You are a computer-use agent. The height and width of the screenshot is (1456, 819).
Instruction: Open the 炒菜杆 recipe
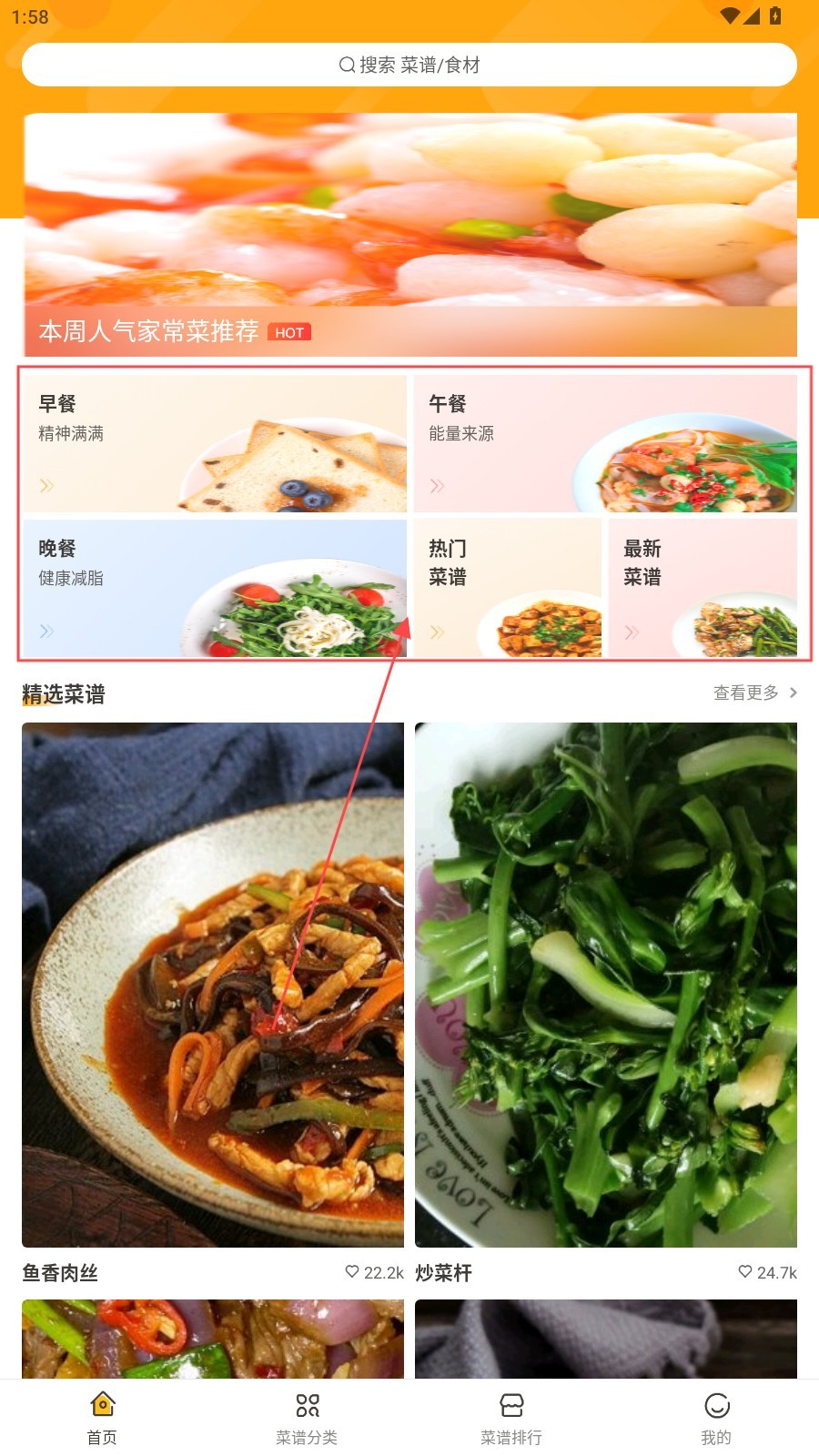[606, 985]
